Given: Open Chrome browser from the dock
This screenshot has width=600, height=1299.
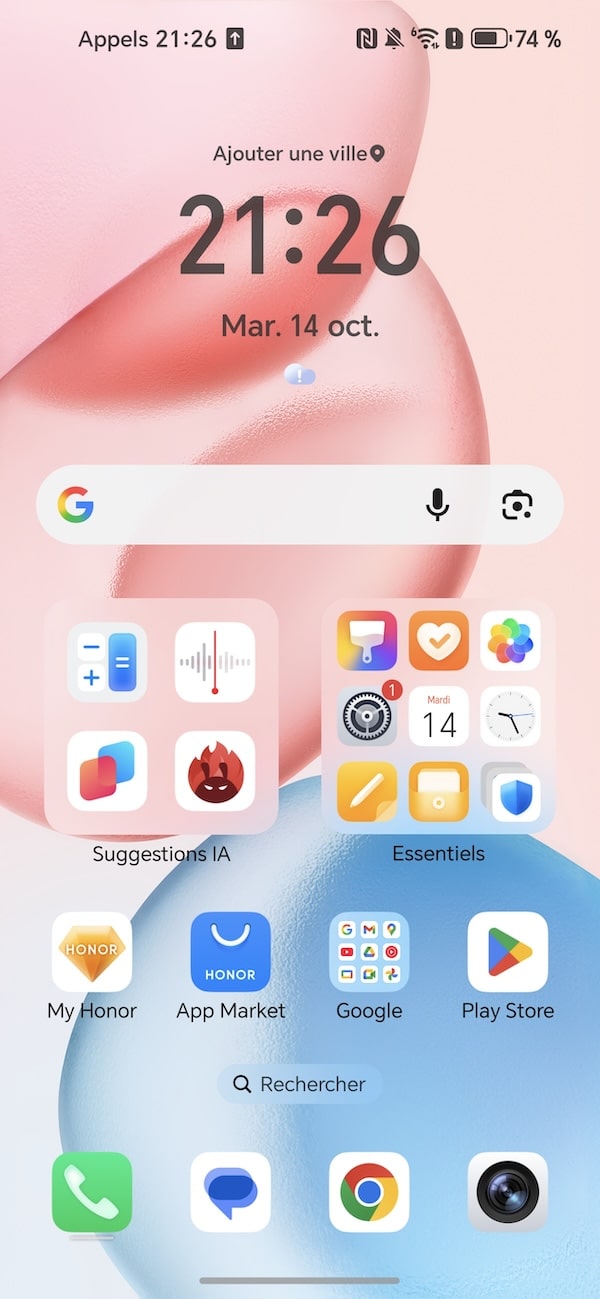Looking at the screenshot, I should (x=369, y=1192).
